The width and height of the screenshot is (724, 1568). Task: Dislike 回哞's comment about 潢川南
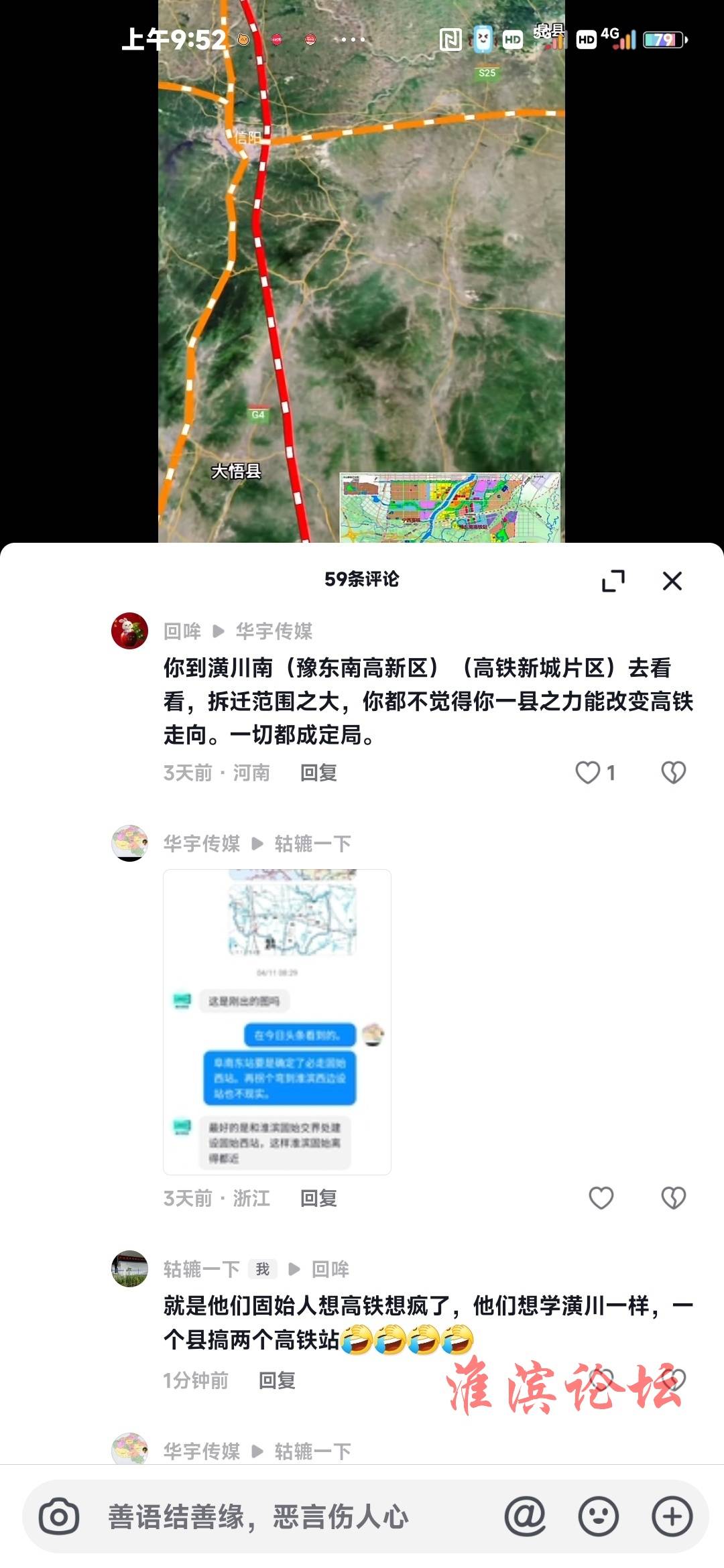pyautogui.click(x=673, y=773)
